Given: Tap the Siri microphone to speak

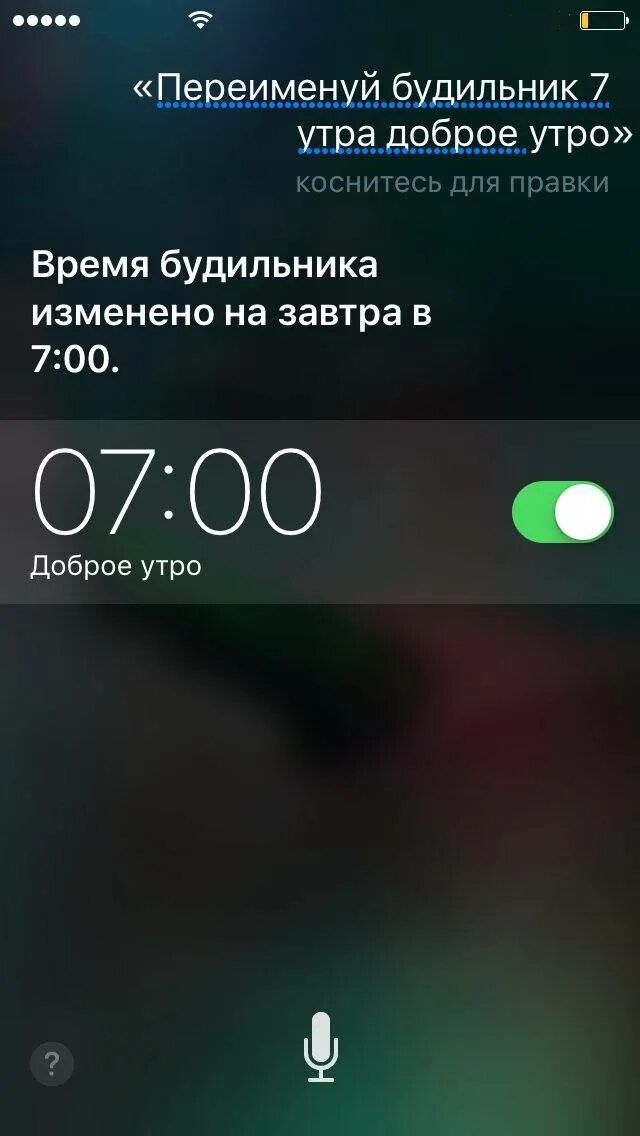Looking at the screenshot, I should pos(320,1047).
